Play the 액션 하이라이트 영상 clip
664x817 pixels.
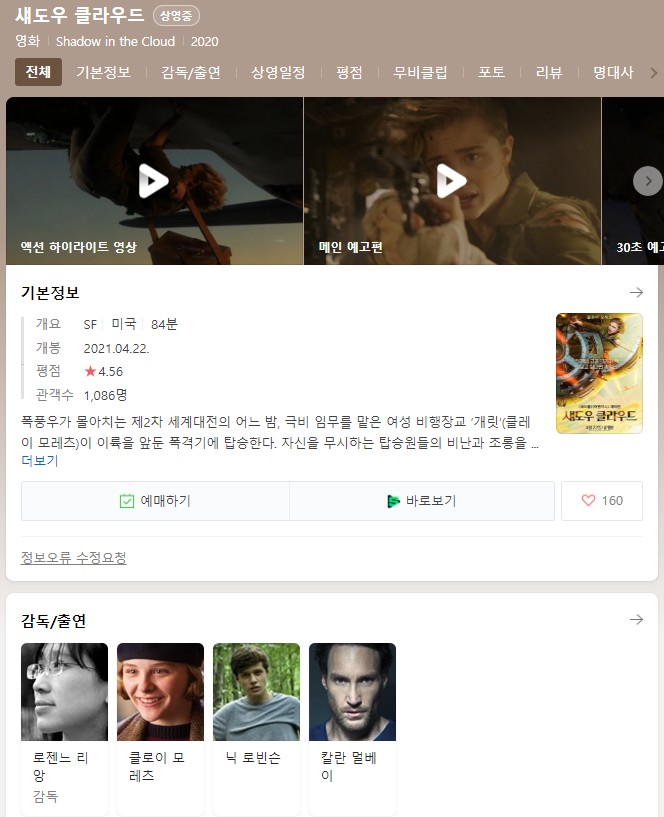click(154, 181)
